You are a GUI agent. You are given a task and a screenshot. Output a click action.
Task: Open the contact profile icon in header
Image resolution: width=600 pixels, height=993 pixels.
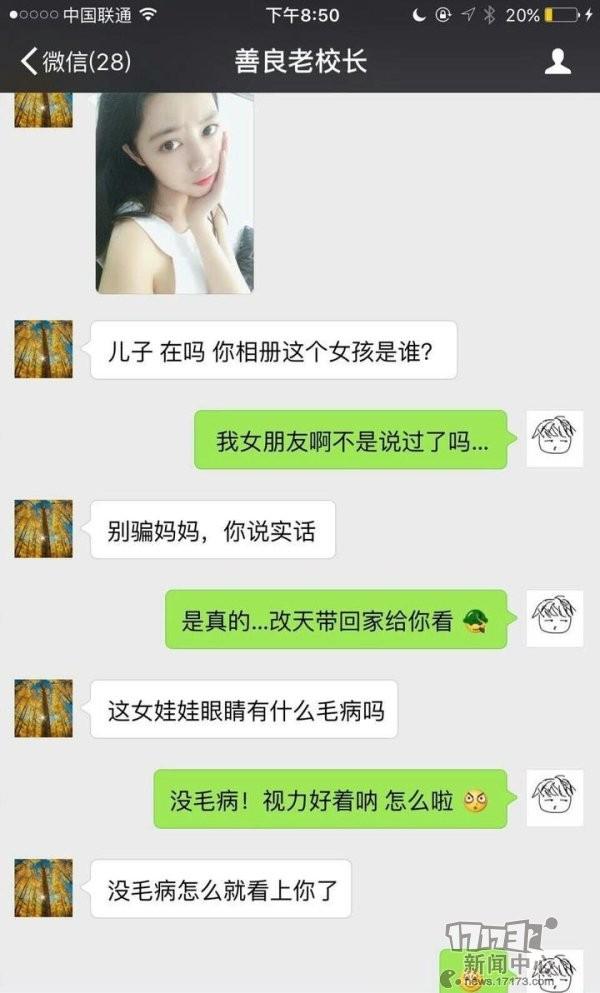tap(558, 61)
